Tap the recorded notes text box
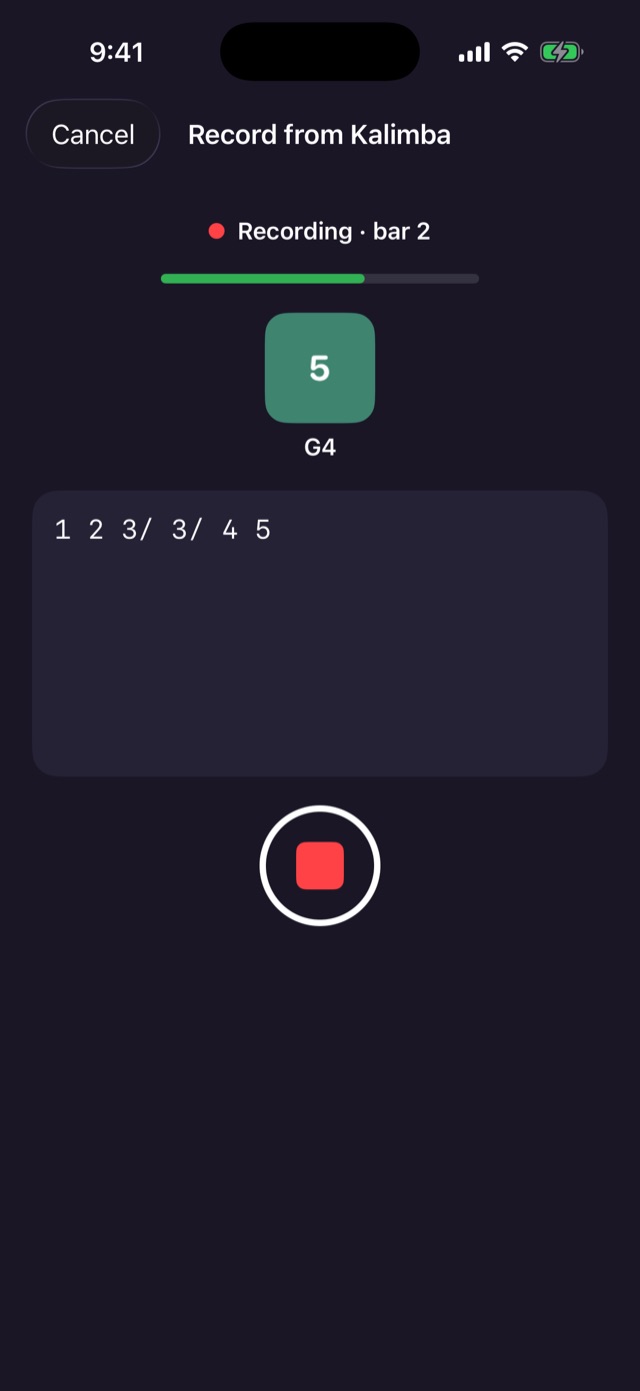Viewport: 640px width, 1391px height. click(x=320, y=633)
